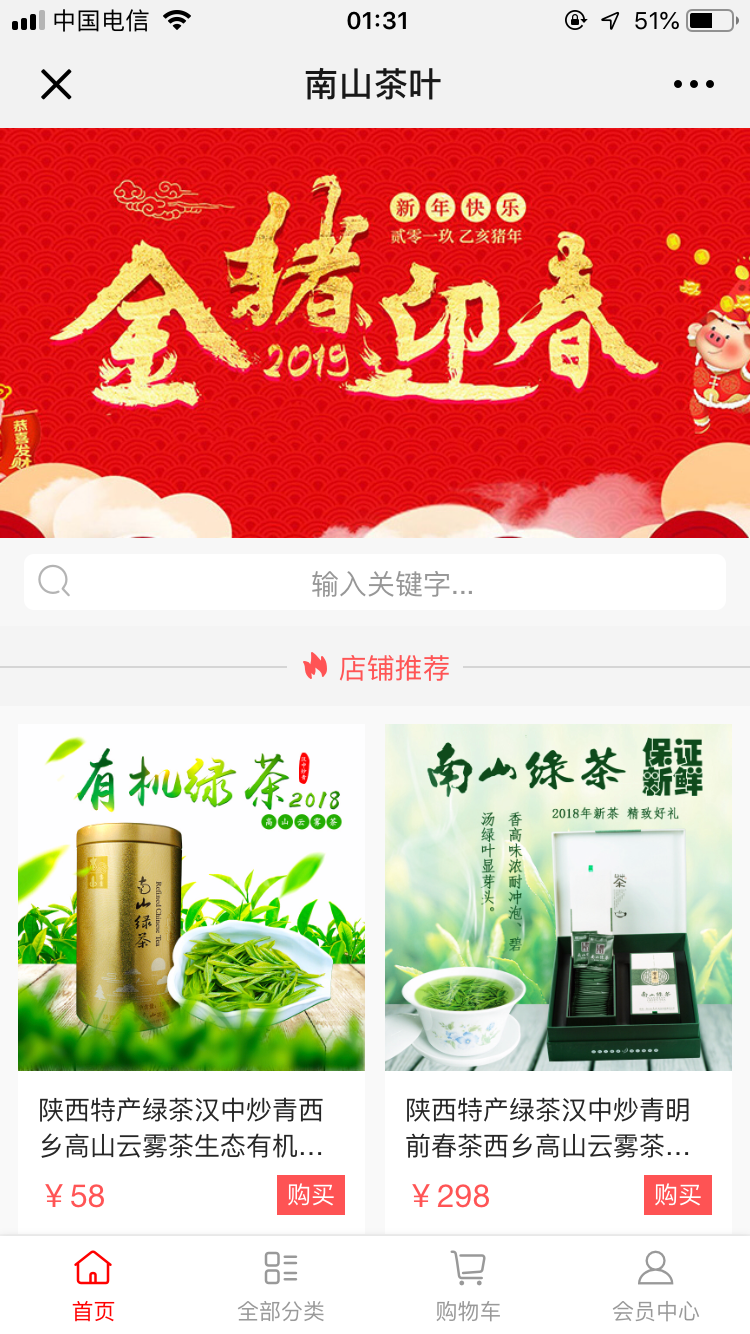Open the three-dot more options menu

693,85
